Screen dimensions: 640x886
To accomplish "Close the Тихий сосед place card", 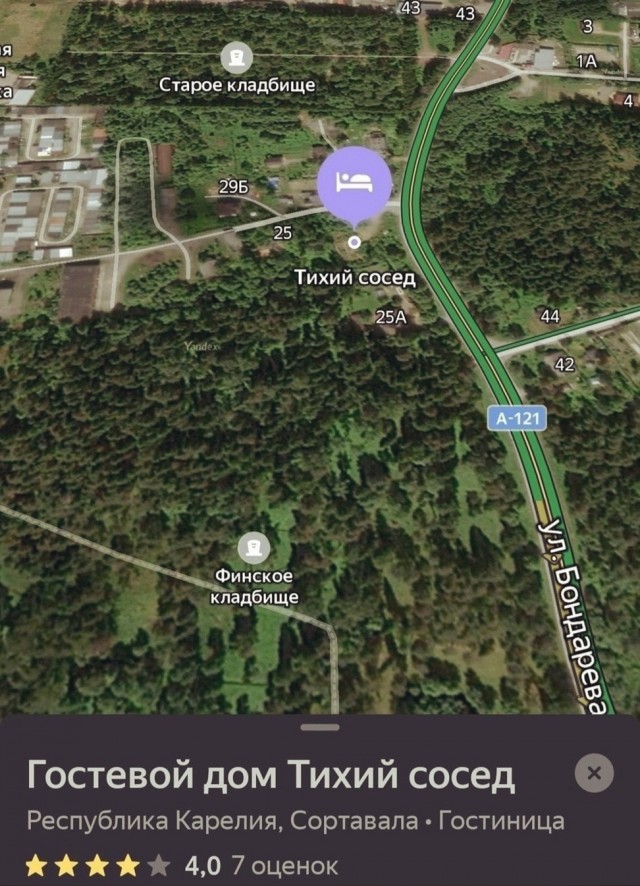I will pyautogui.click(x=594, y=773).
